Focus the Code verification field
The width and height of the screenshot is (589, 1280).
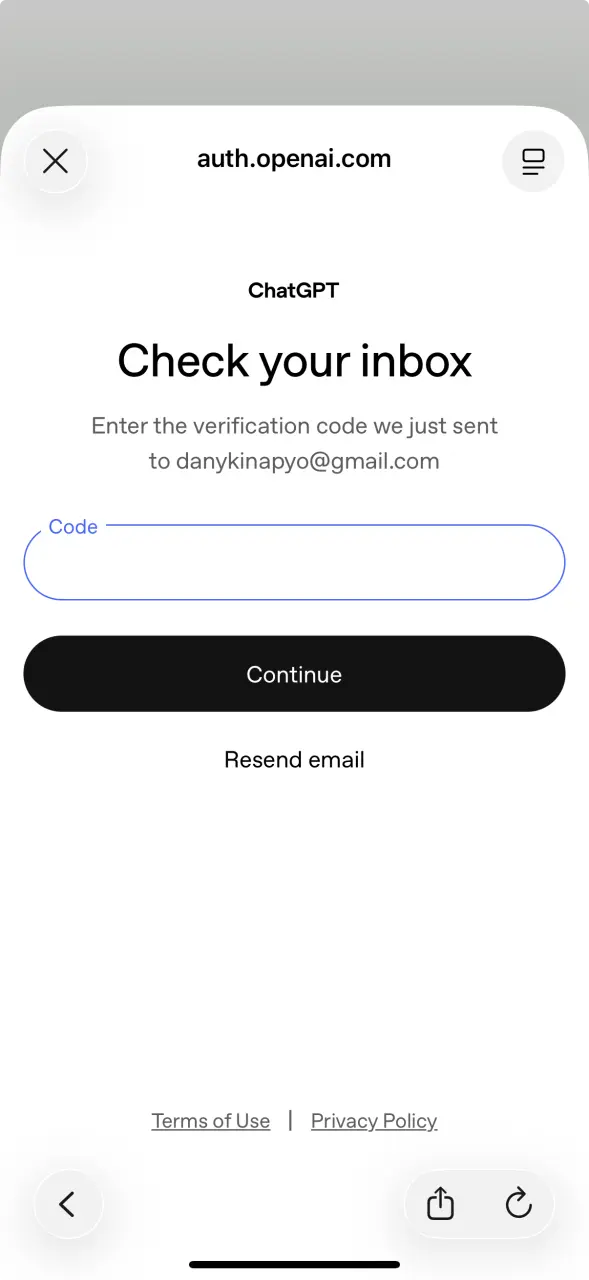pyautogui.click(x=294, y=563)
